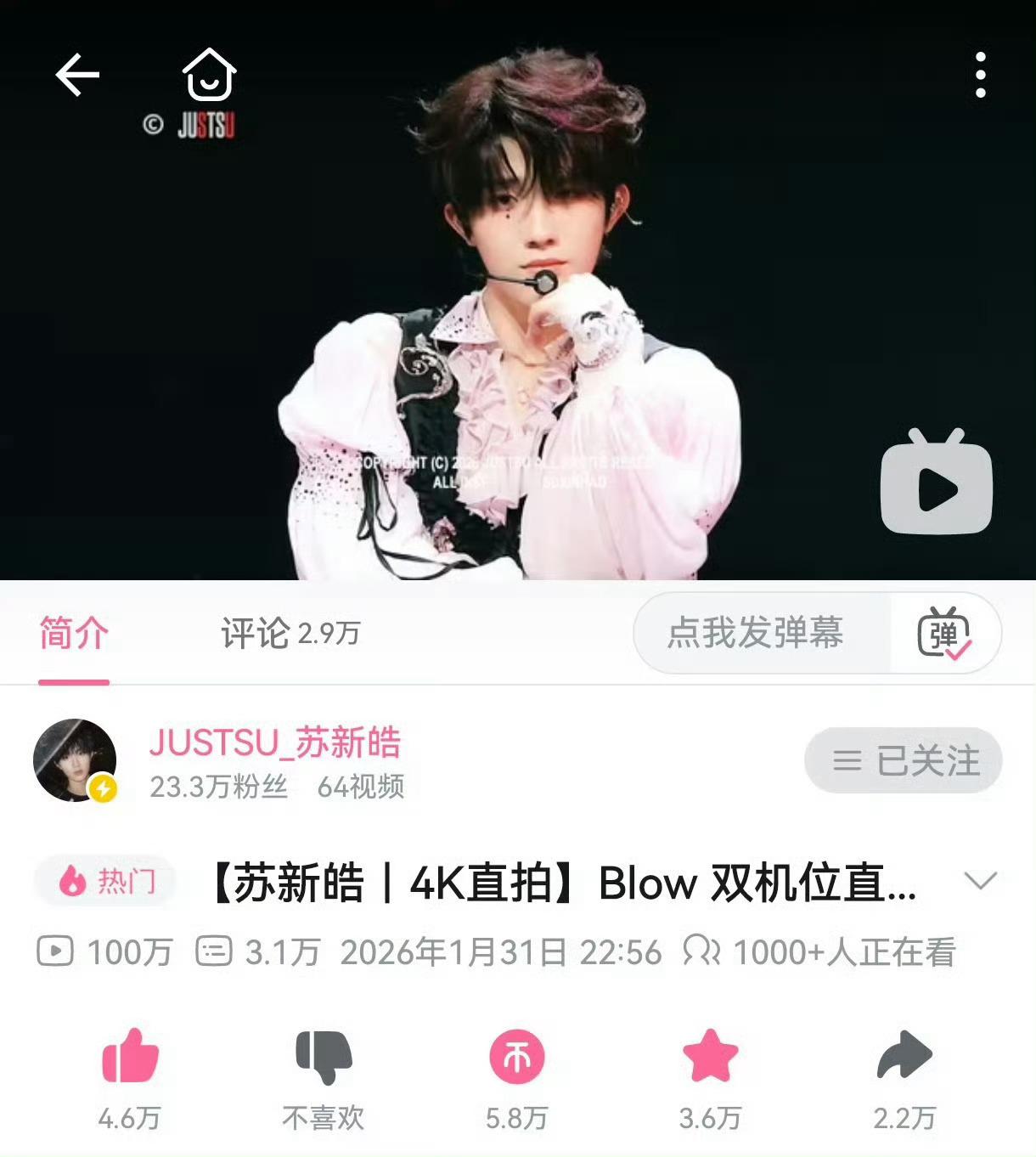Go back with the arrow icon

pos(77,75)
